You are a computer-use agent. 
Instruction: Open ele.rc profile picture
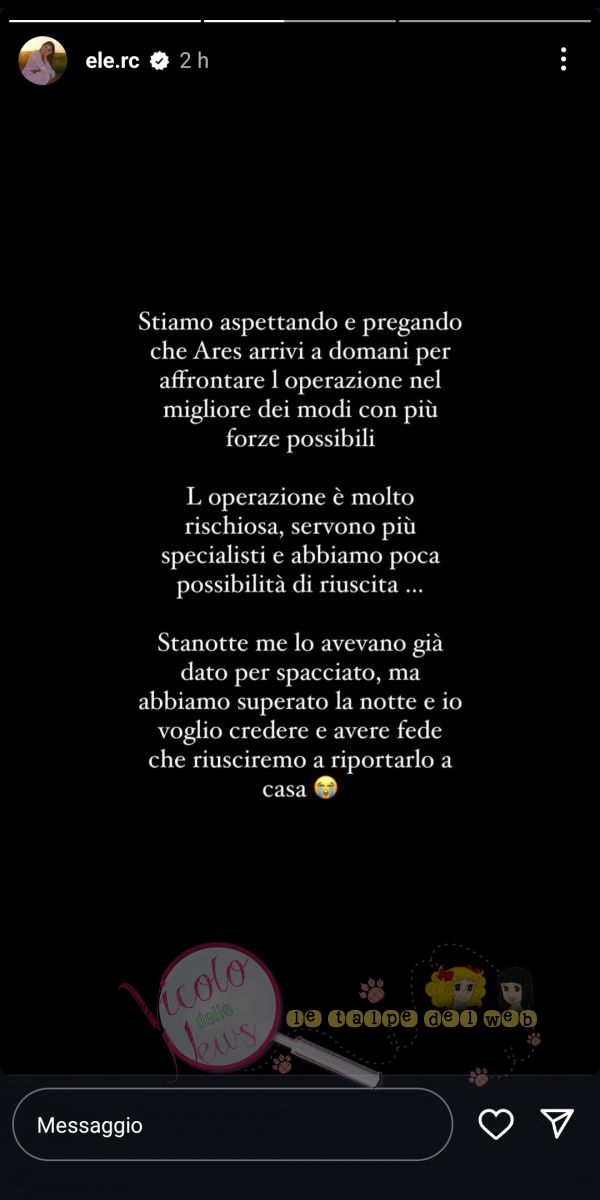click(43, 61)
